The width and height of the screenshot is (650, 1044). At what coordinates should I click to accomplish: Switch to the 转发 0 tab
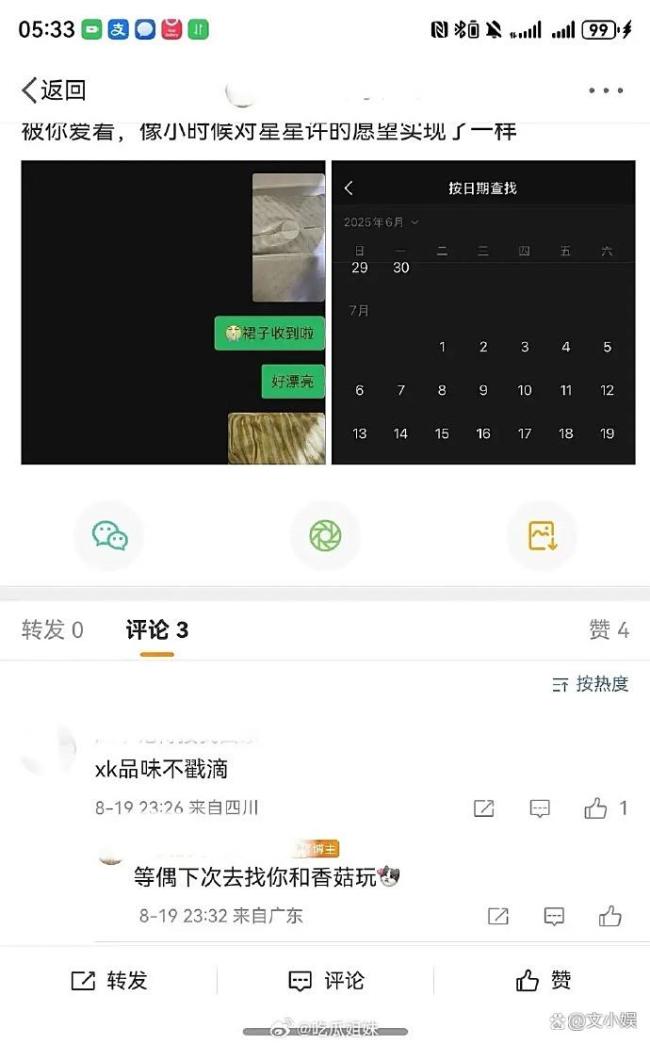pos(53,630)
